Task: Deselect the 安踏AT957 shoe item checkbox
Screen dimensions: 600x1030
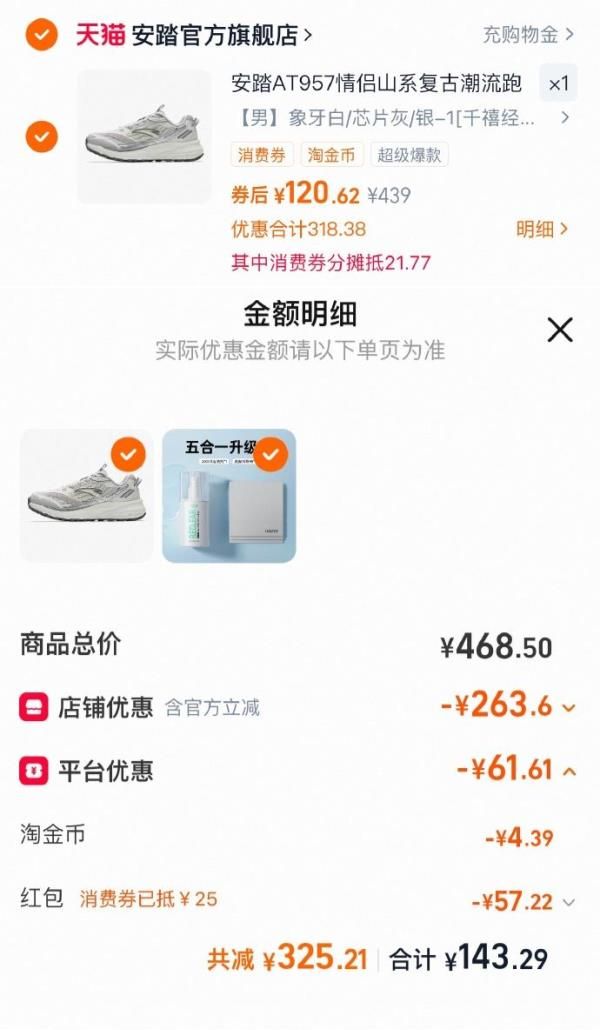Action: point(41,136)
